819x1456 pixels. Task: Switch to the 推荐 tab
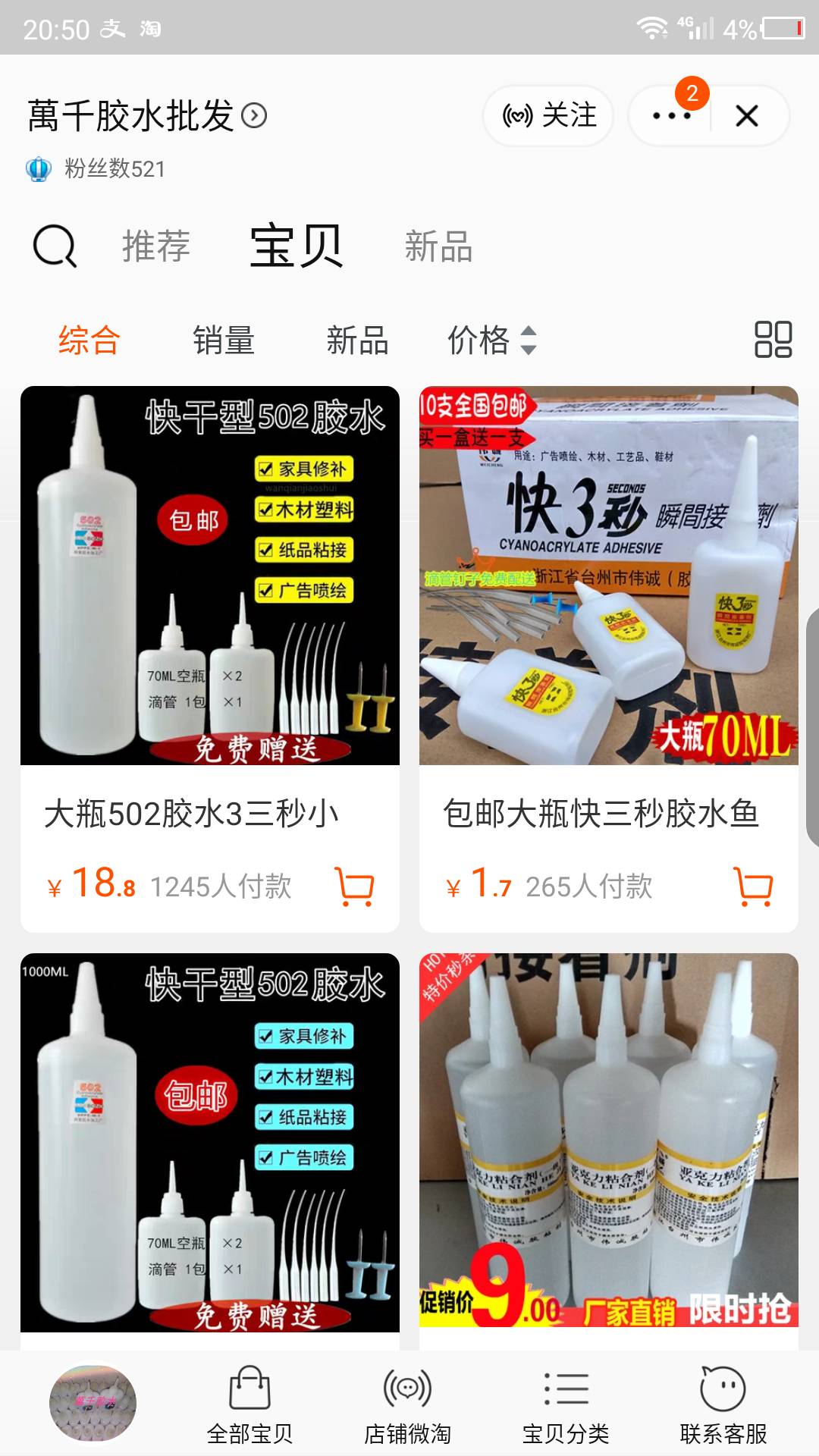point(156,246)
